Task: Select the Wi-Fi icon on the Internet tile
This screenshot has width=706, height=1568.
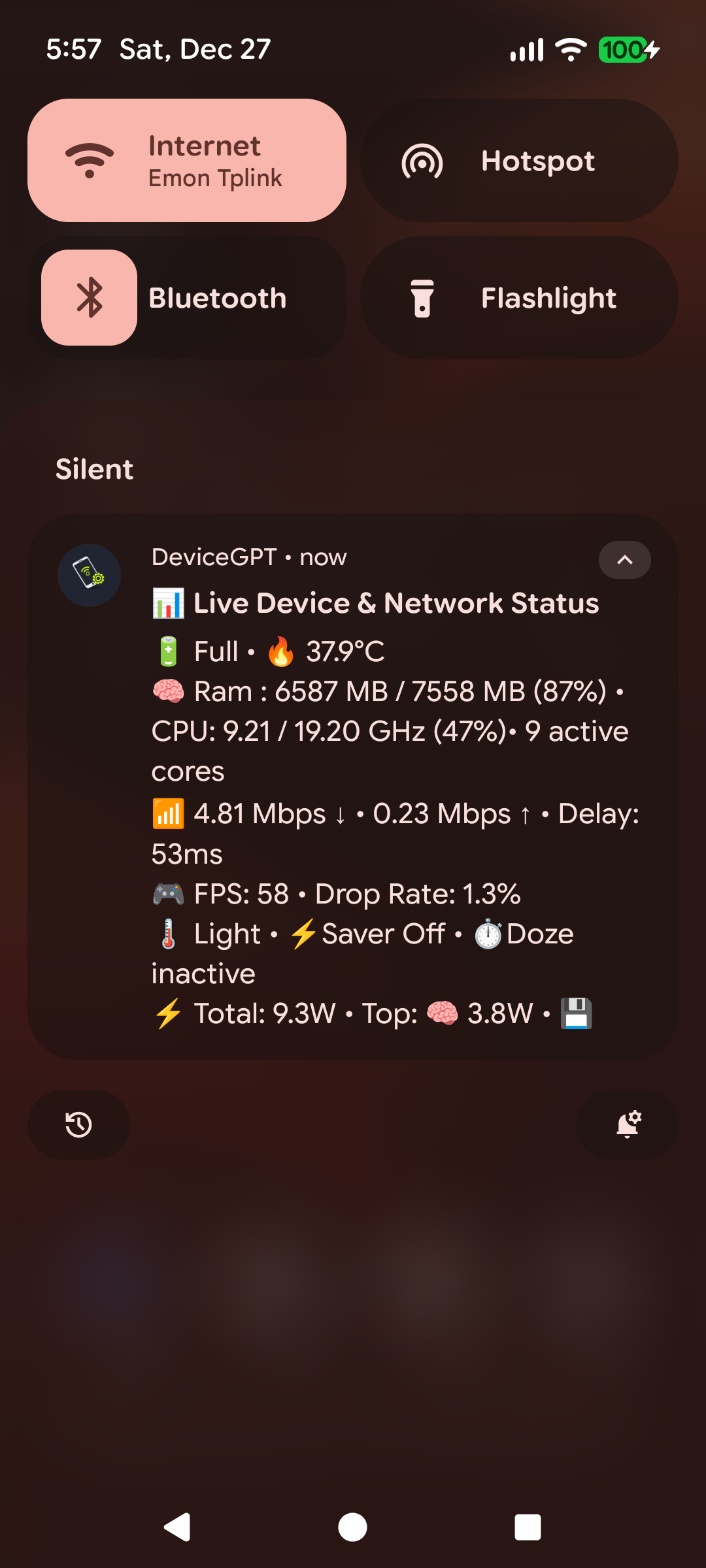Action: point(89,159)
